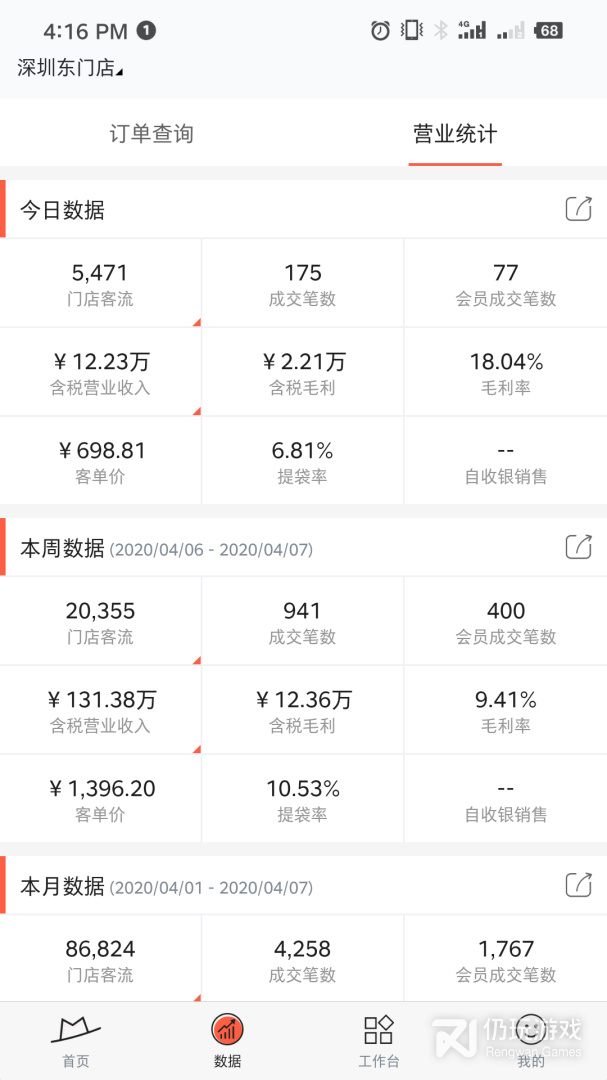Go to the 首页 tab
The image size is (607, 1080).
point(76,1040)
